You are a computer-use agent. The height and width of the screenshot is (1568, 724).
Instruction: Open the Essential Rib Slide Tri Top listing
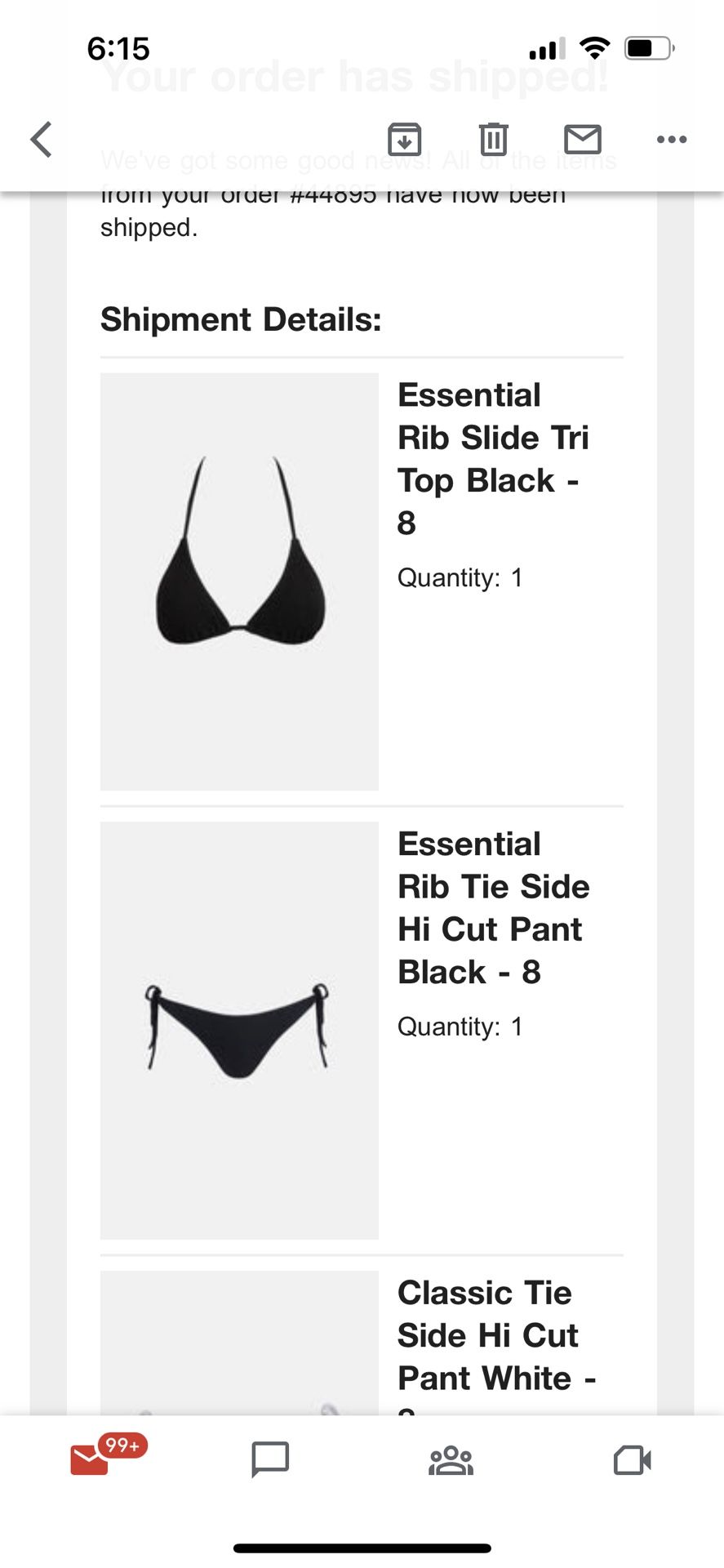click(493, 457)
